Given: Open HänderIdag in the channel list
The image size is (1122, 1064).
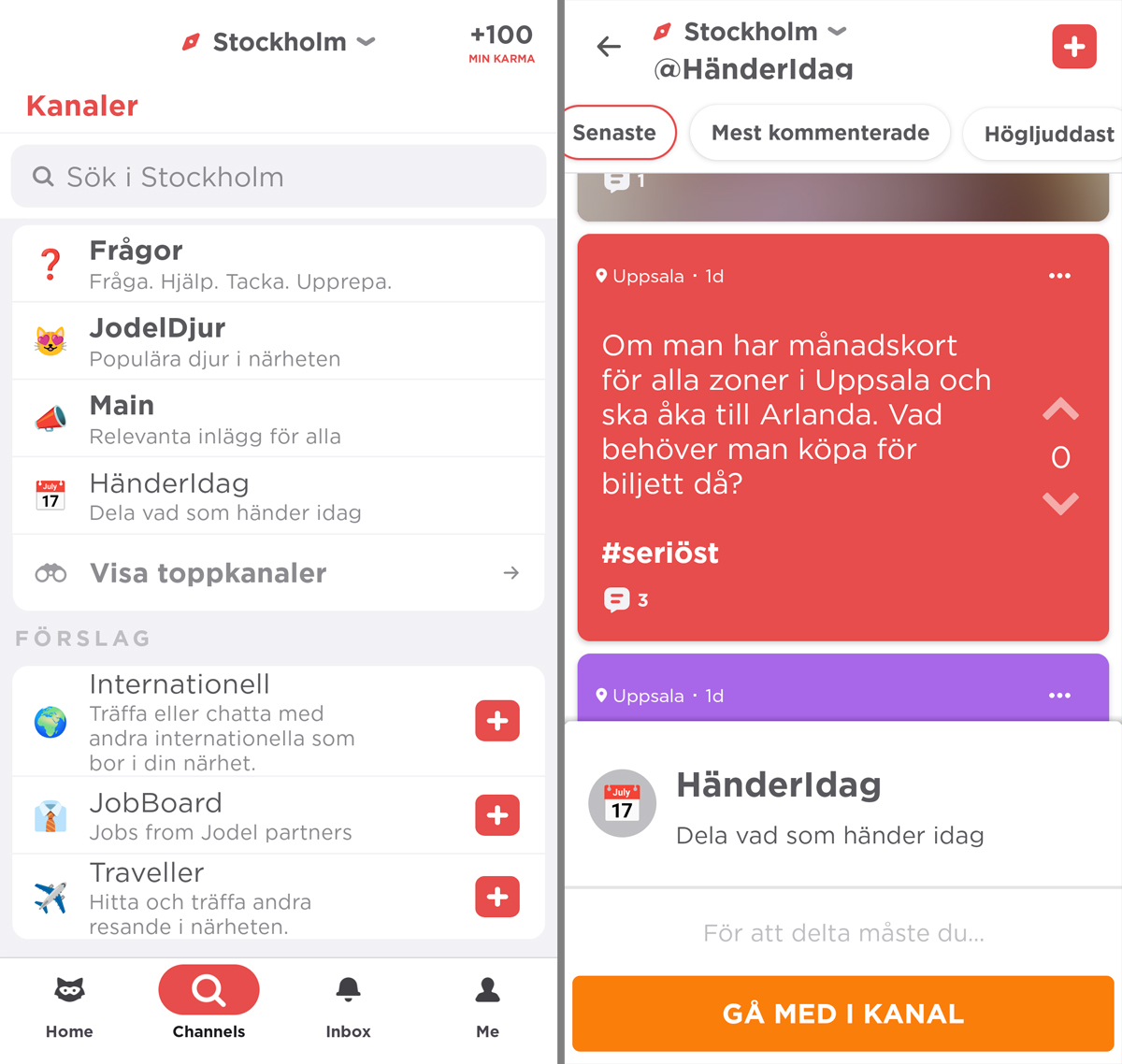Looking at the screenshot, I should 279,496.
